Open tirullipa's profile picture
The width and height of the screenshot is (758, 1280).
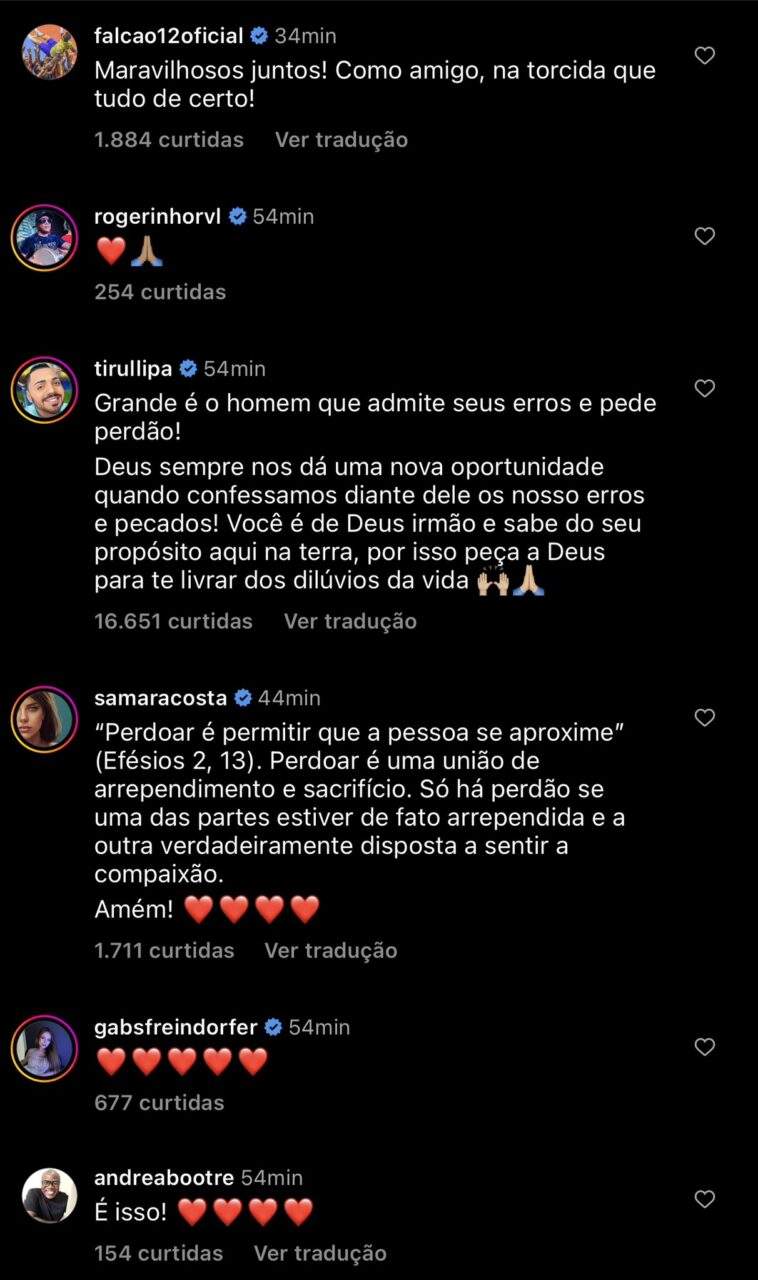tap(44, 389)
